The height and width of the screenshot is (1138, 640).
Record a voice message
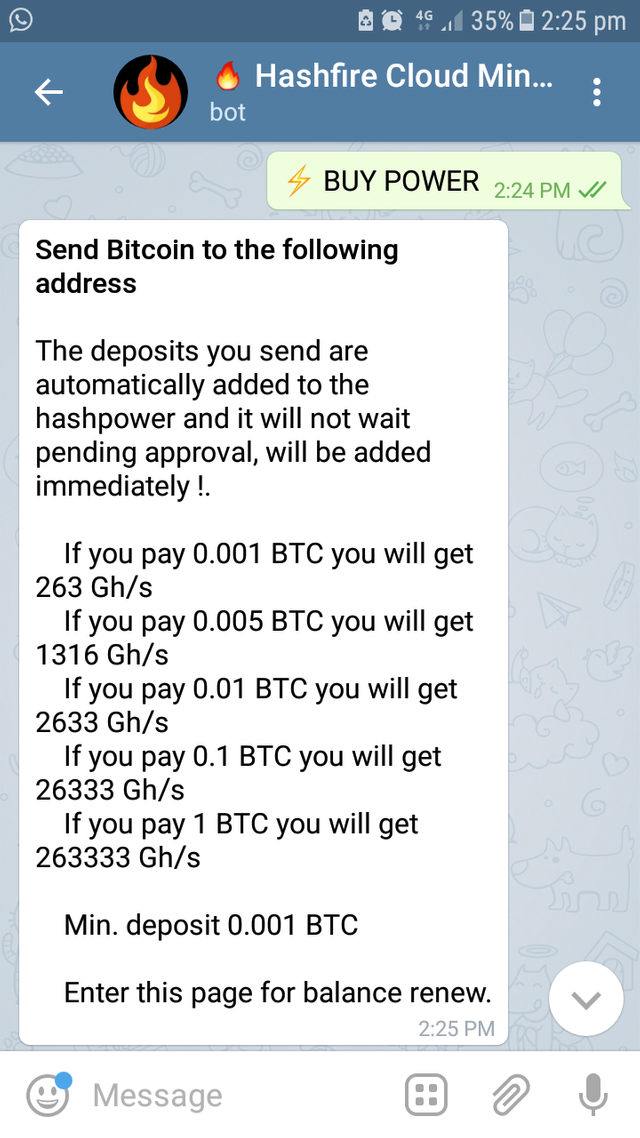pyautogui.click(x=594, y=1096)
